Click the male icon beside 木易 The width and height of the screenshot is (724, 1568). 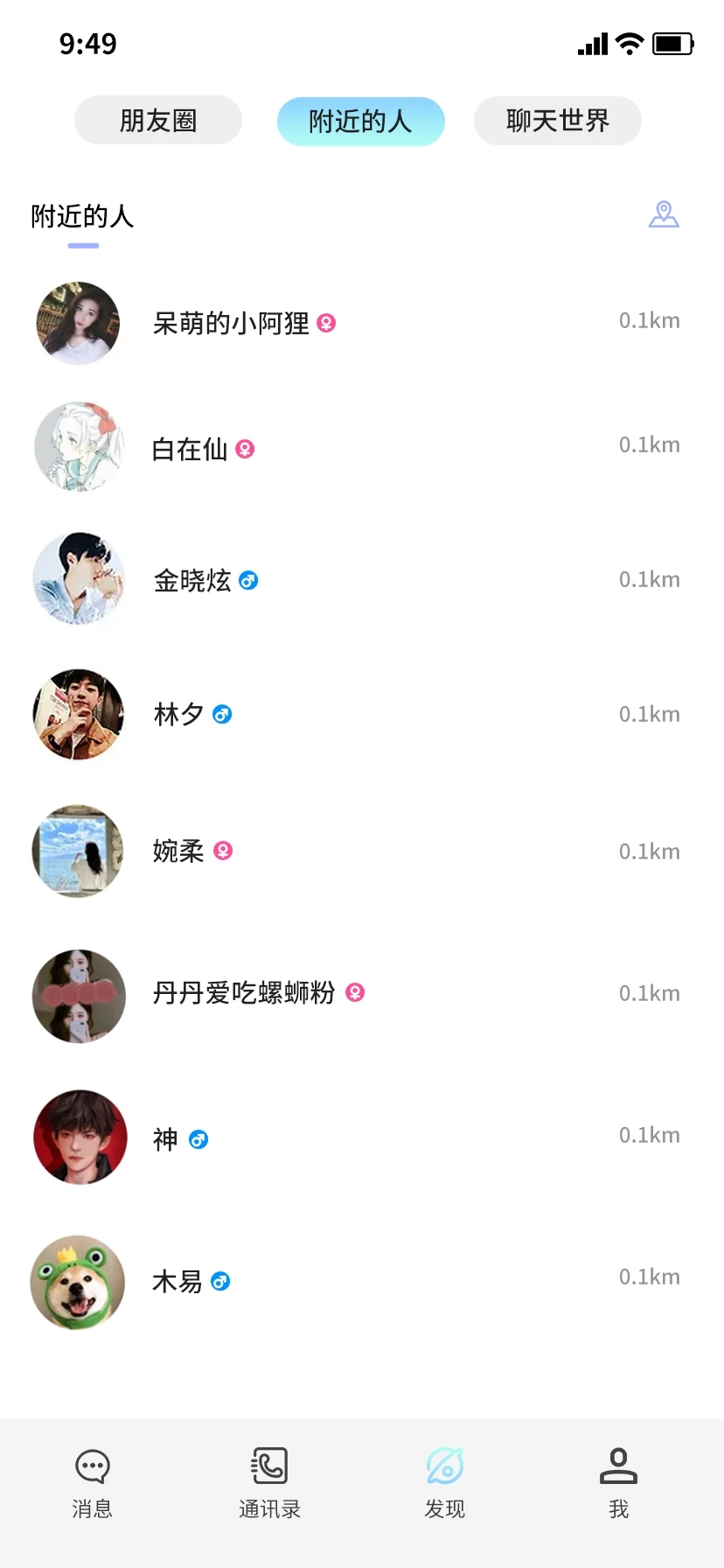pyautogui.click(x=220, y=1281)
